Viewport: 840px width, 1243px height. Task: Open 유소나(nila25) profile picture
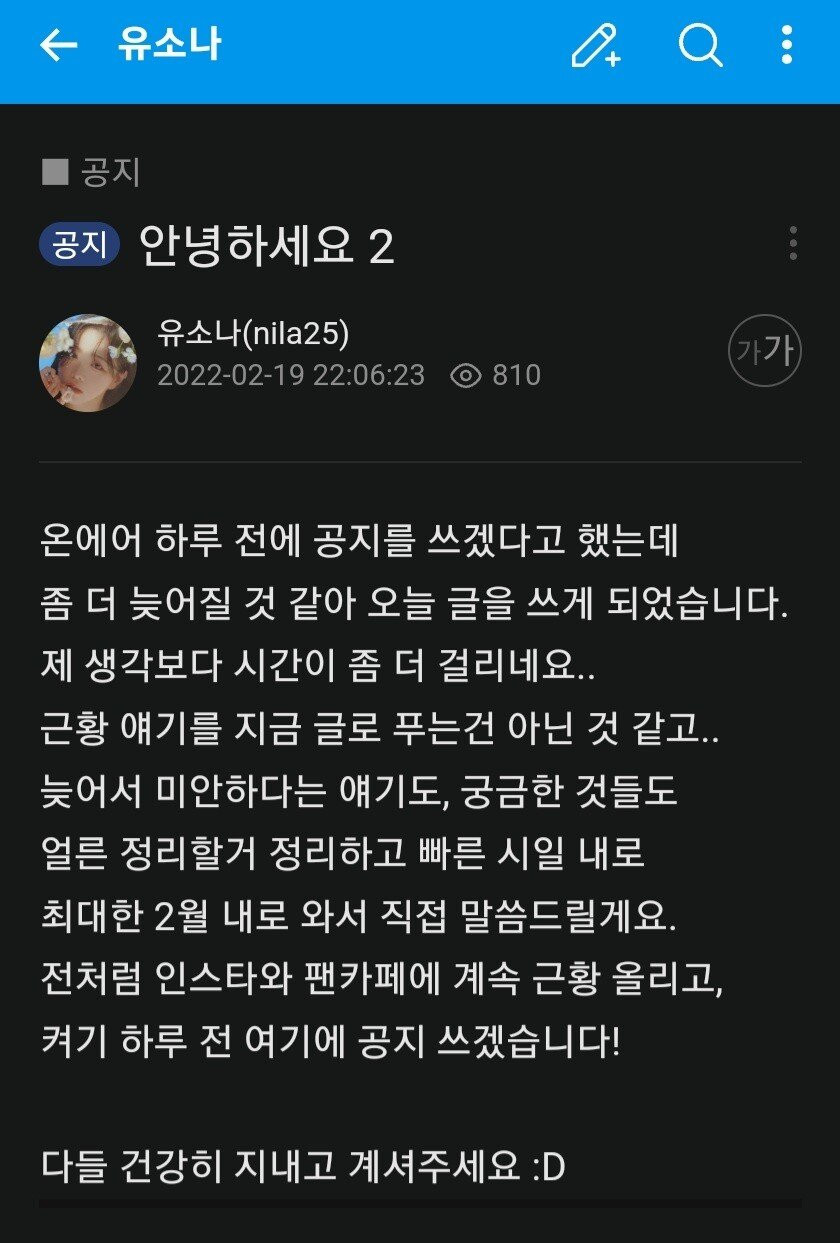click(88, 363)
